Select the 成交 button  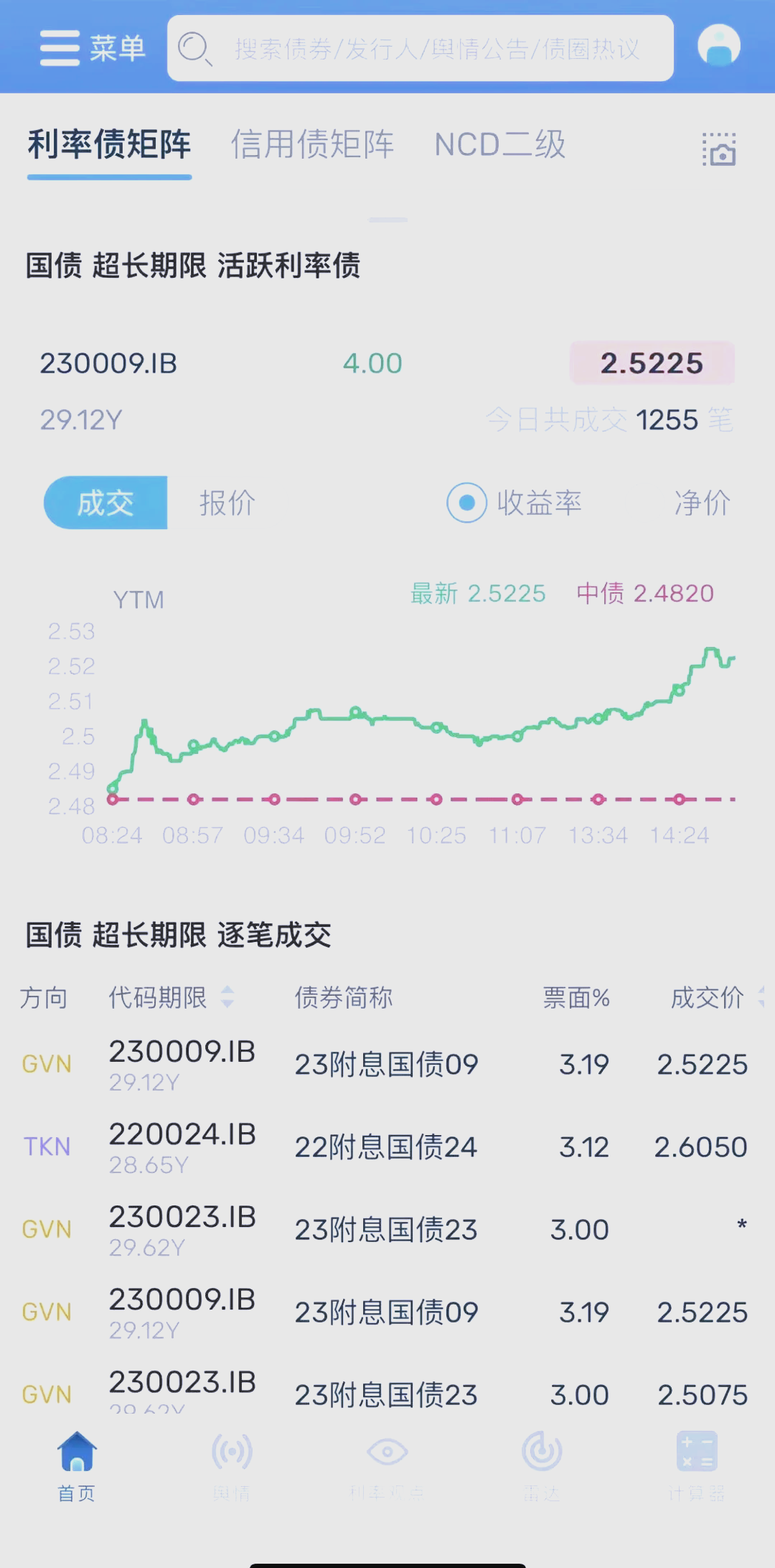click(105, 503)
